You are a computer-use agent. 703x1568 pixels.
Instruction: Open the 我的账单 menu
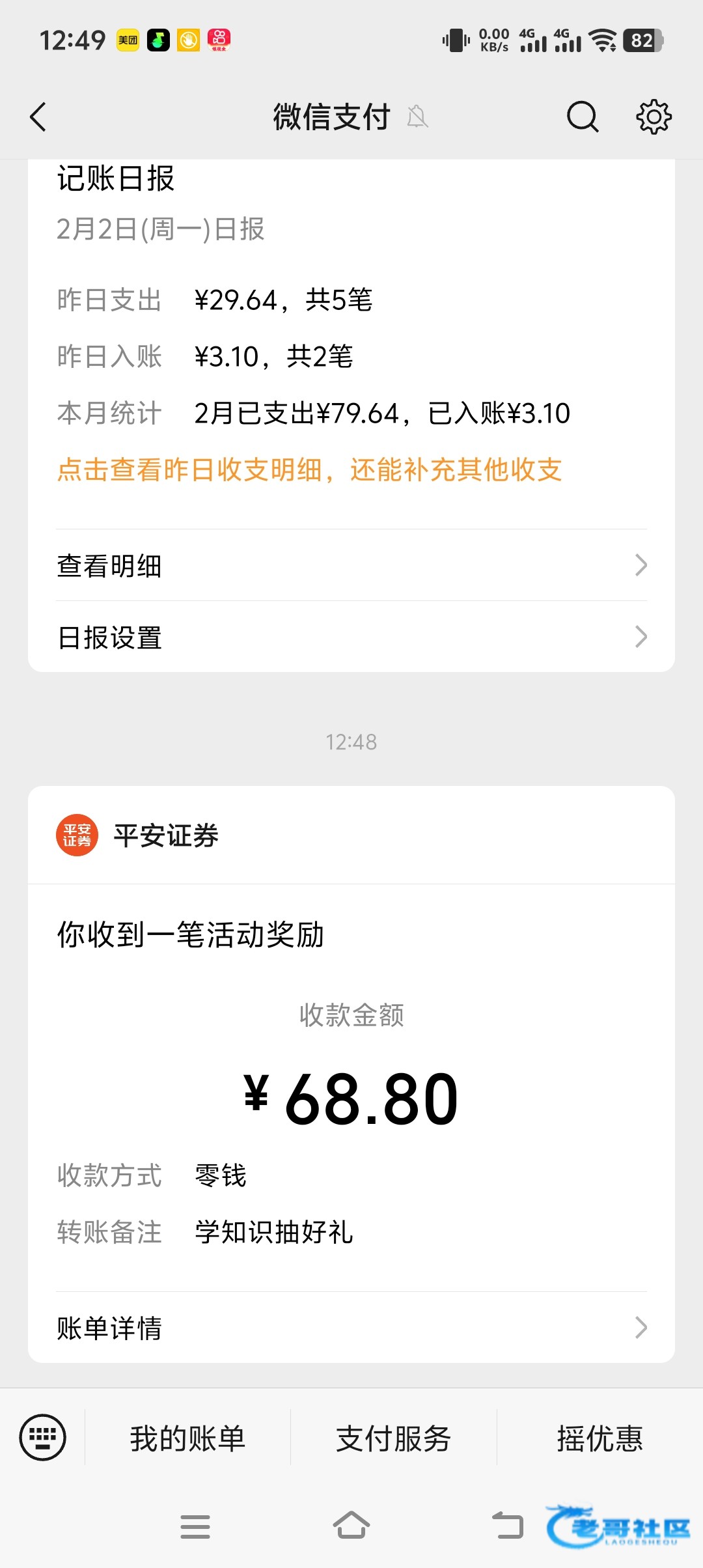pos(187,1438)
